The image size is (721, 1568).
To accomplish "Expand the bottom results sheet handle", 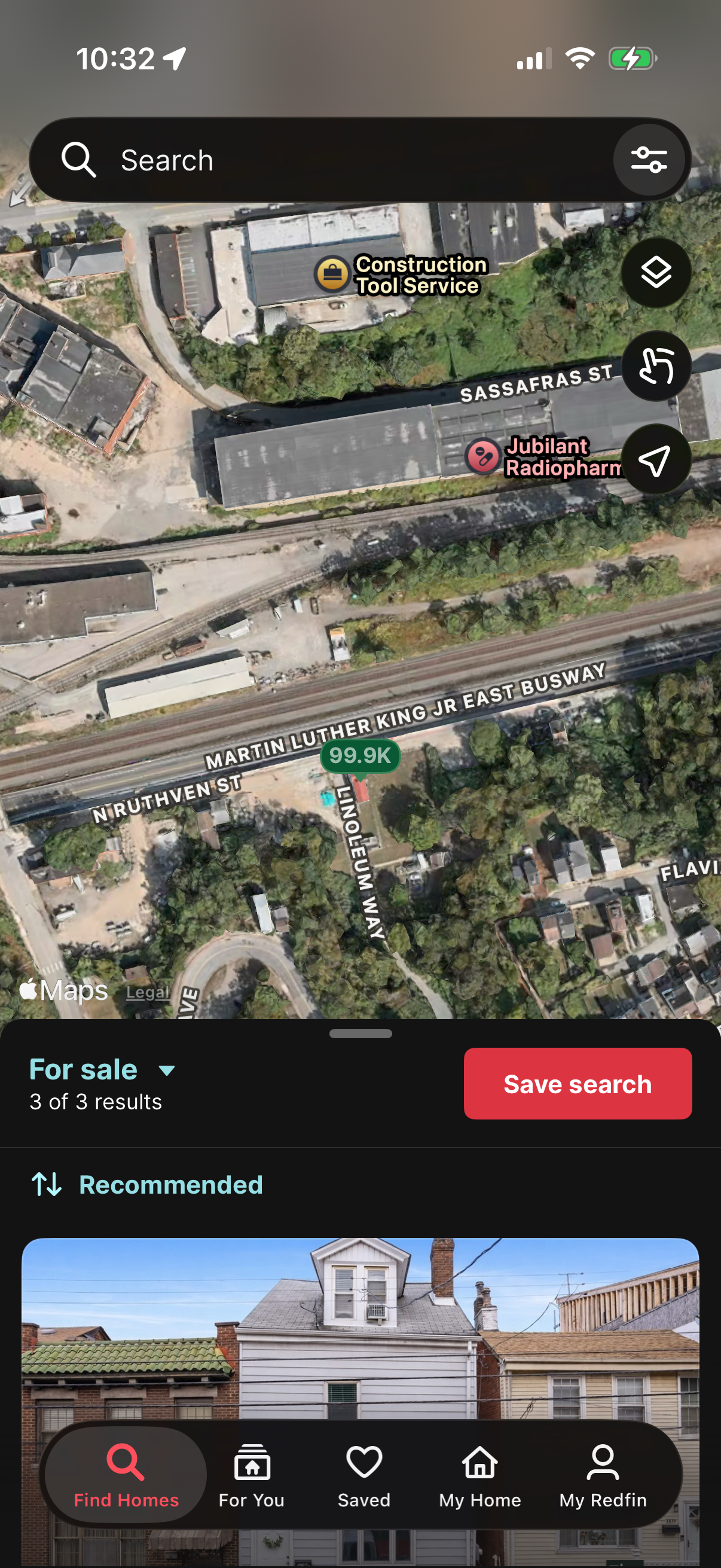I will pos(360,1033).
